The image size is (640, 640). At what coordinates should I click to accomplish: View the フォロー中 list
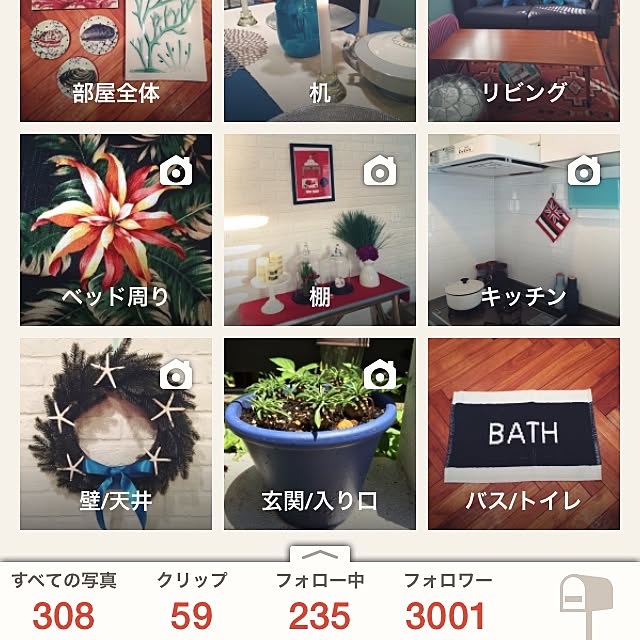click(x=320, y=602)
